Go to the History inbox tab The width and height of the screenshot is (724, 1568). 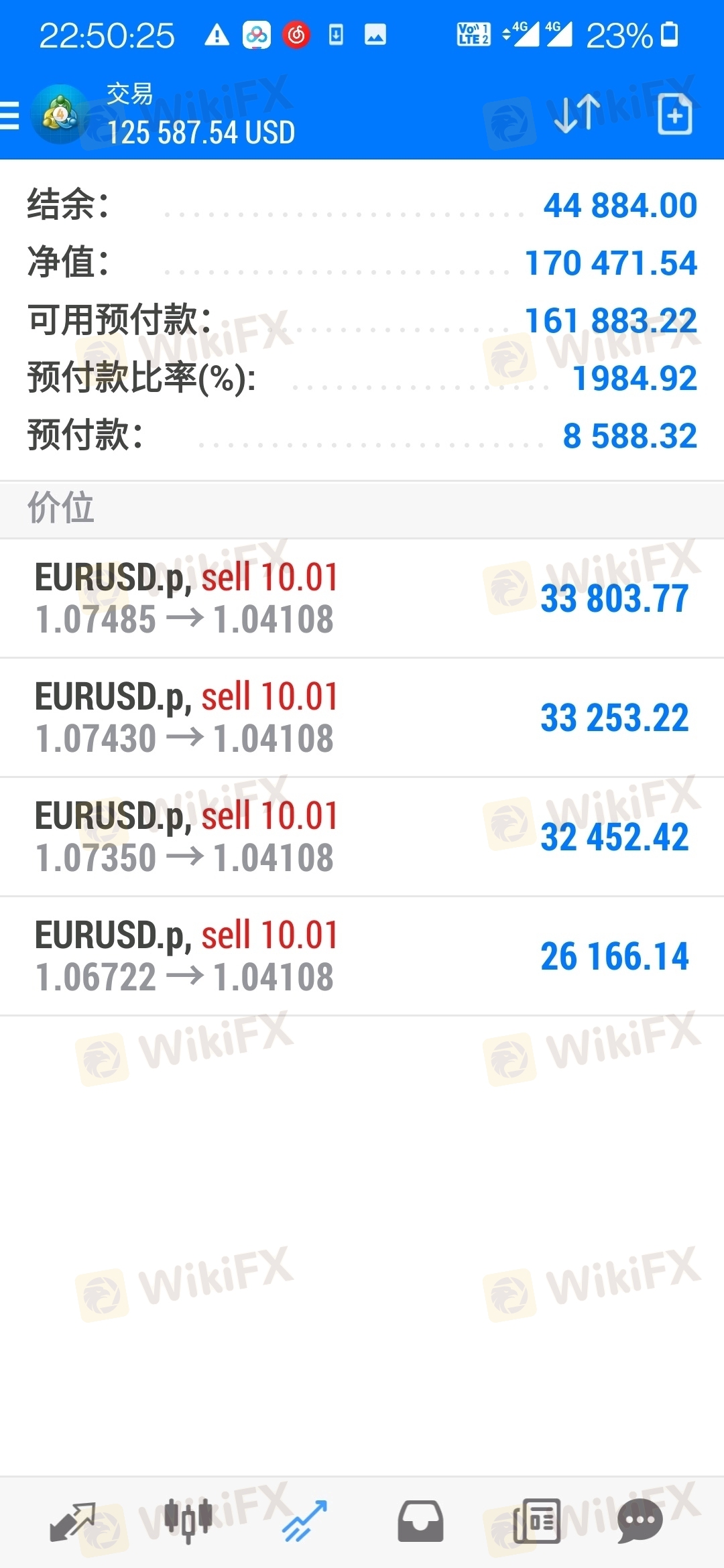420,1521
